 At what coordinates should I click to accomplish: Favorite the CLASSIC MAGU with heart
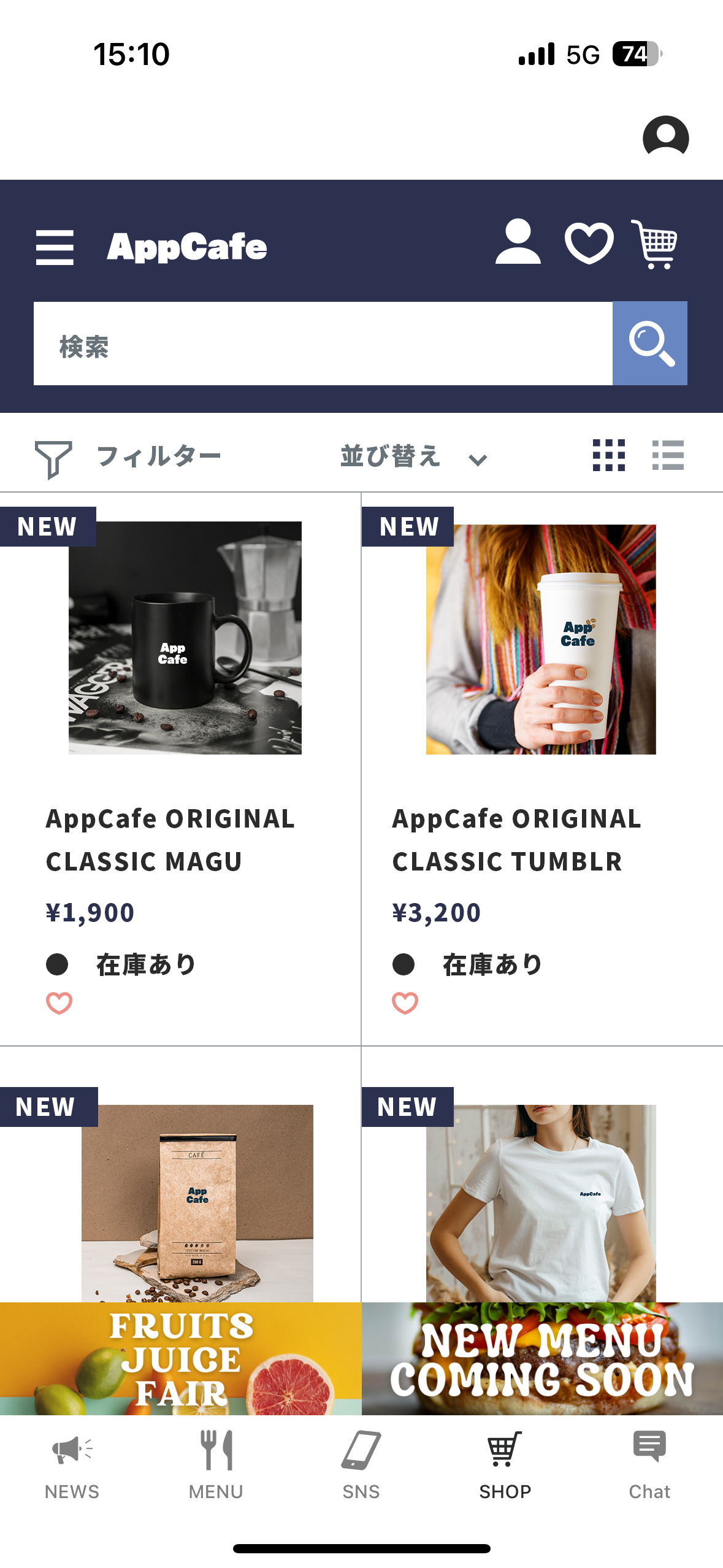pyautogui.click(x=59, y=1003)
